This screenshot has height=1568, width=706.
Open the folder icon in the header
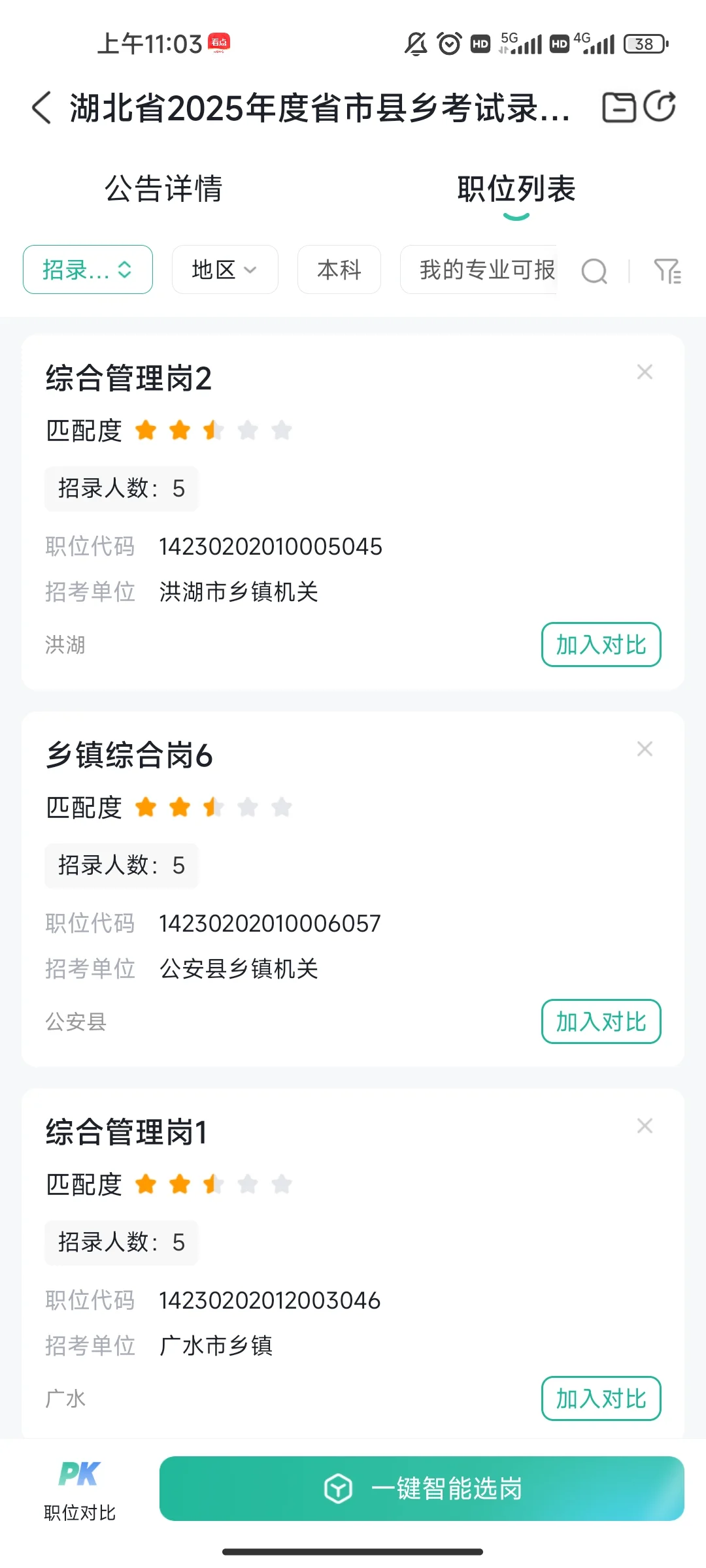click(618, 107)
